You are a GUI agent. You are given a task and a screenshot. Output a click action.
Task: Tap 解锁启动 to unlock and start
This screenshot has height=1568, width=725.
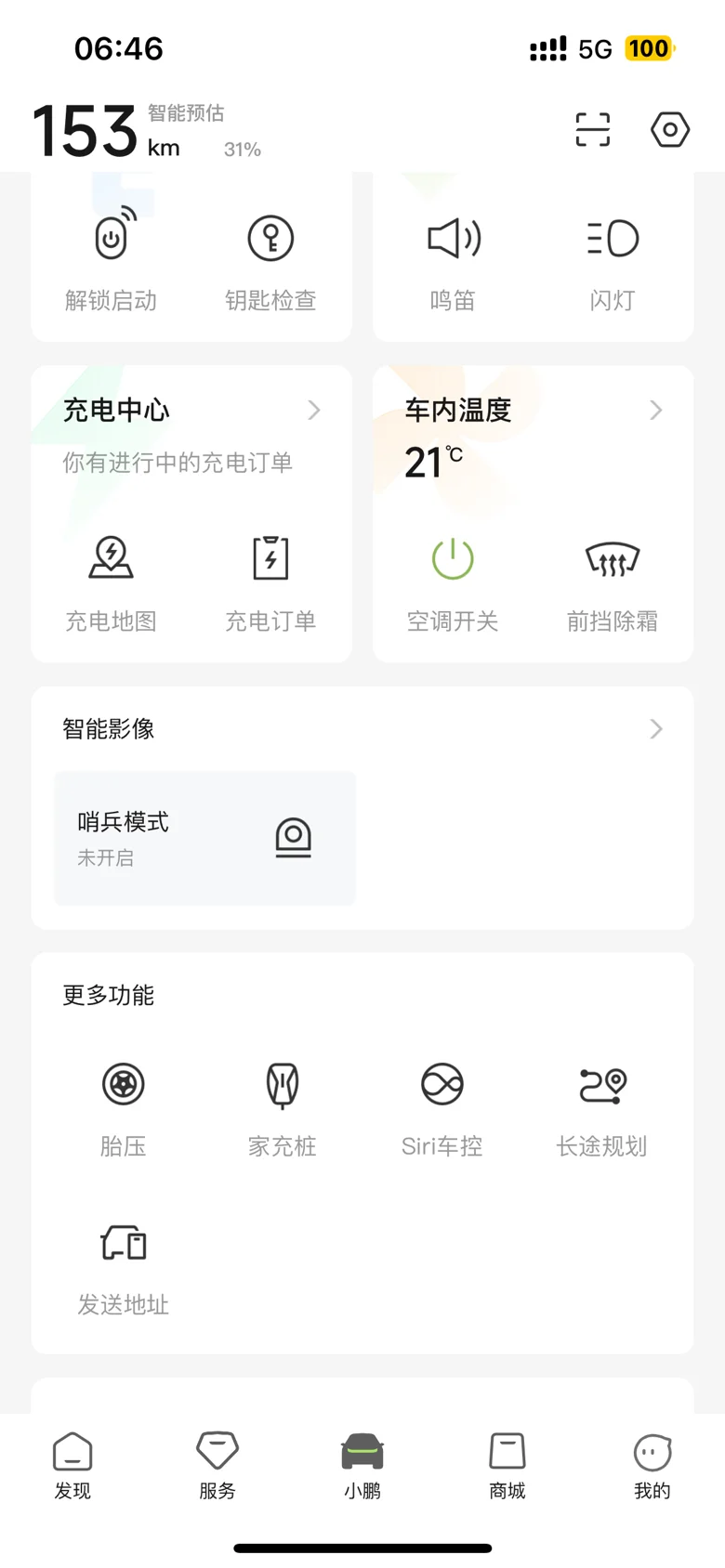112,260
